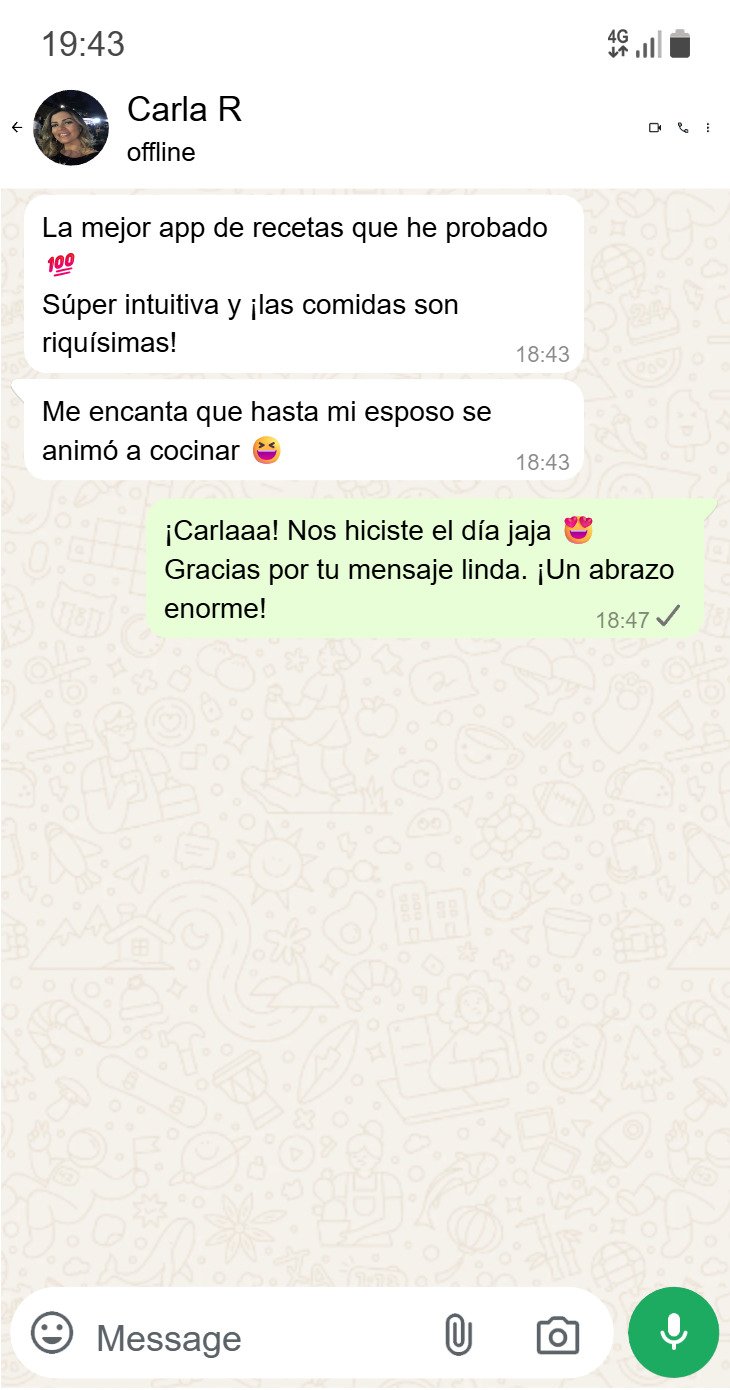Start a voice call with Carla R
Image resolution: width=730 pixels, height=1390 pixels.
pos(683,128)
